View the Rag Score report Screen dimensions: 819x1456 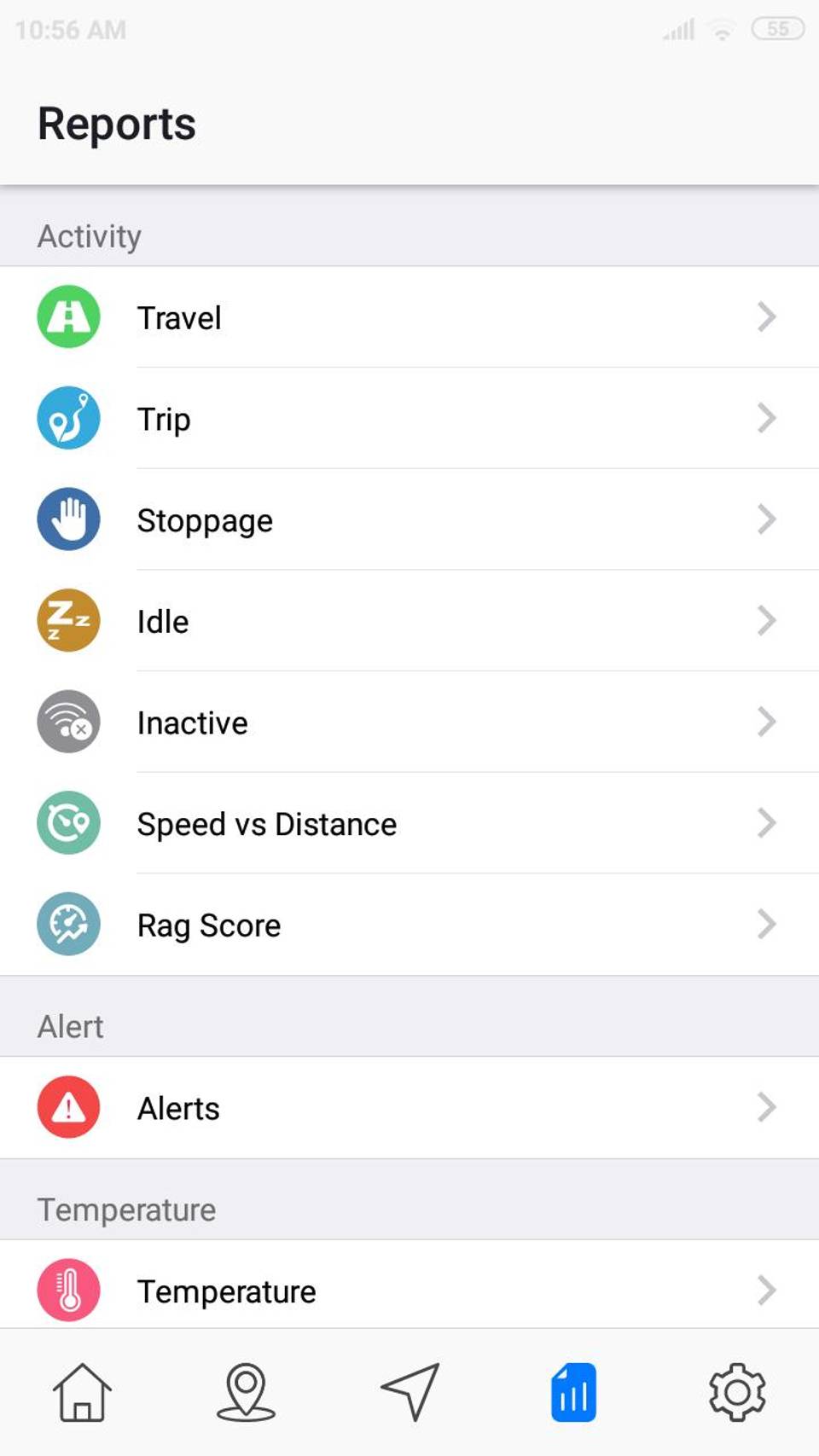pyautogui.click(x=409, y=925)
